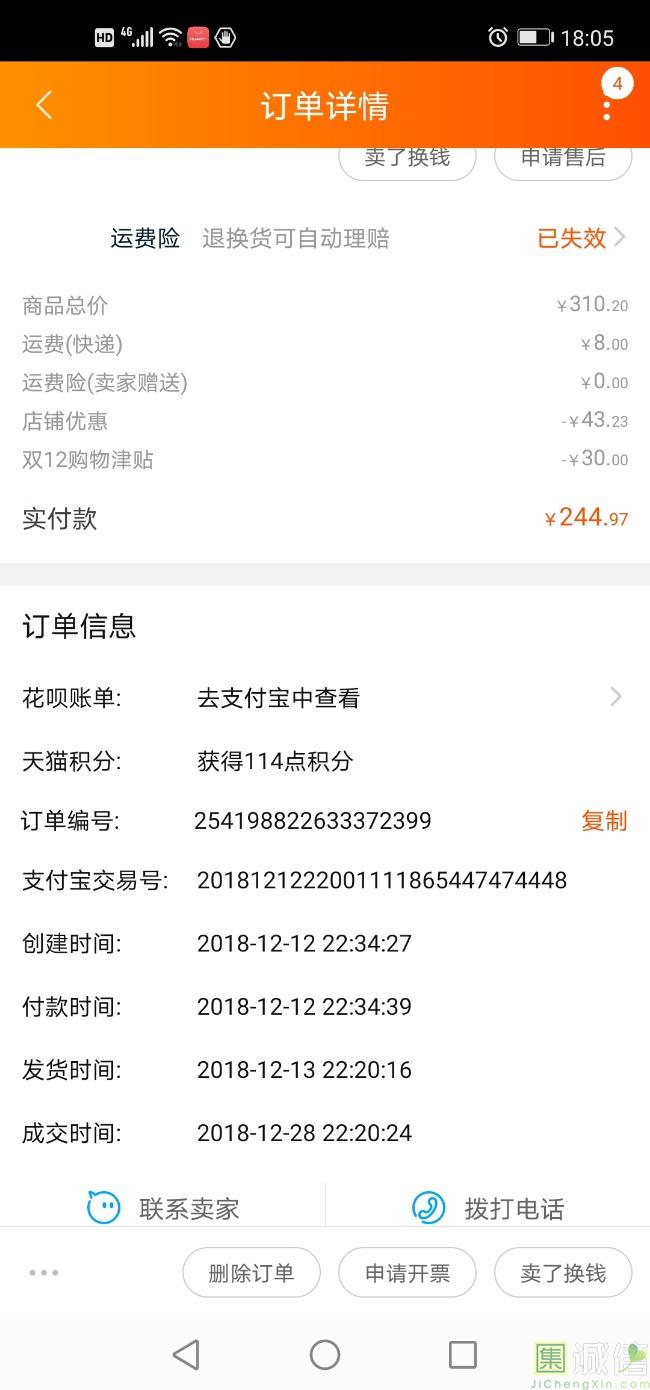Tap the bottom 卖了换钱 button
This screenshot has width=650, height=1390.
pos(563,1273)
